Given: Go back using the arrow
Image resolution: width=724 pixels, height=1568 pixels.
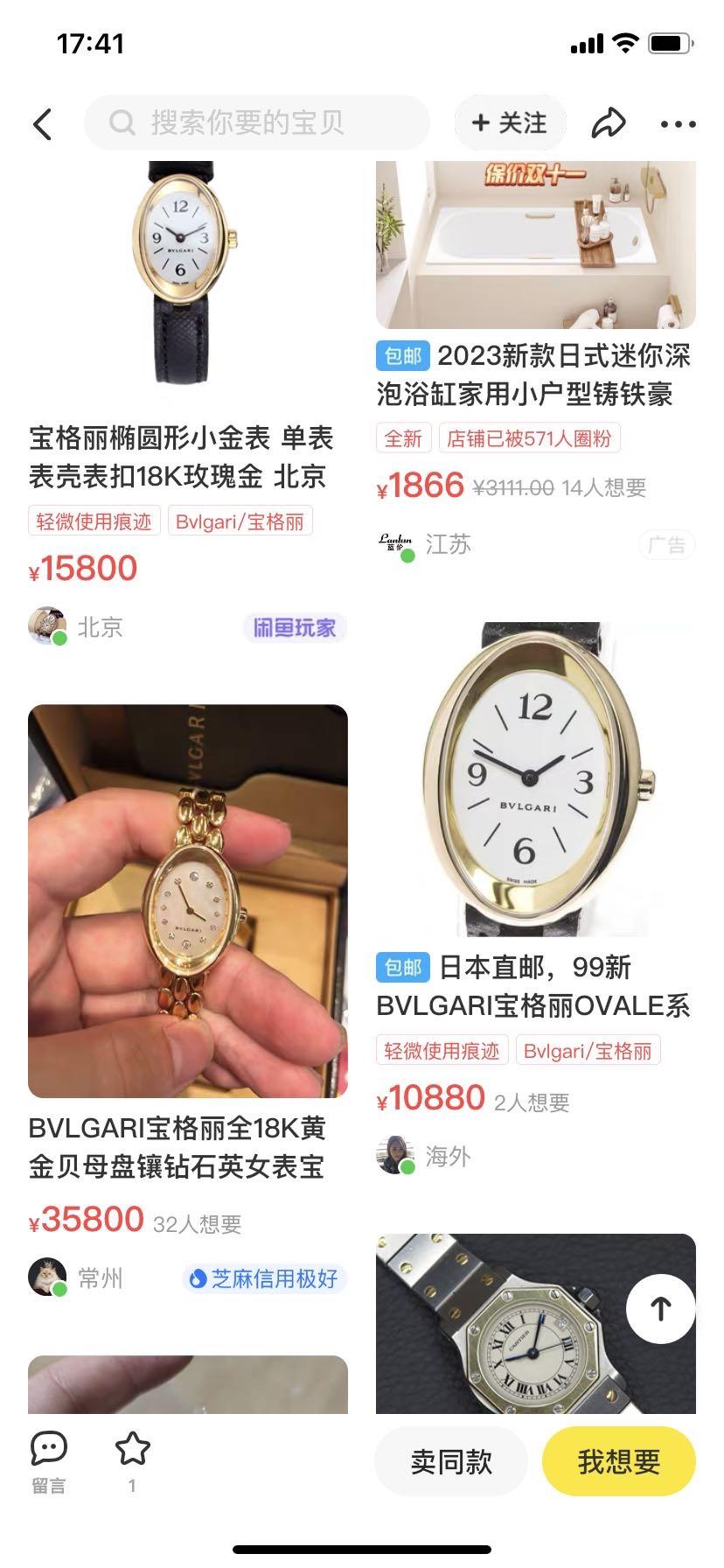Looking at the screenshot, I should coord(42,124).
